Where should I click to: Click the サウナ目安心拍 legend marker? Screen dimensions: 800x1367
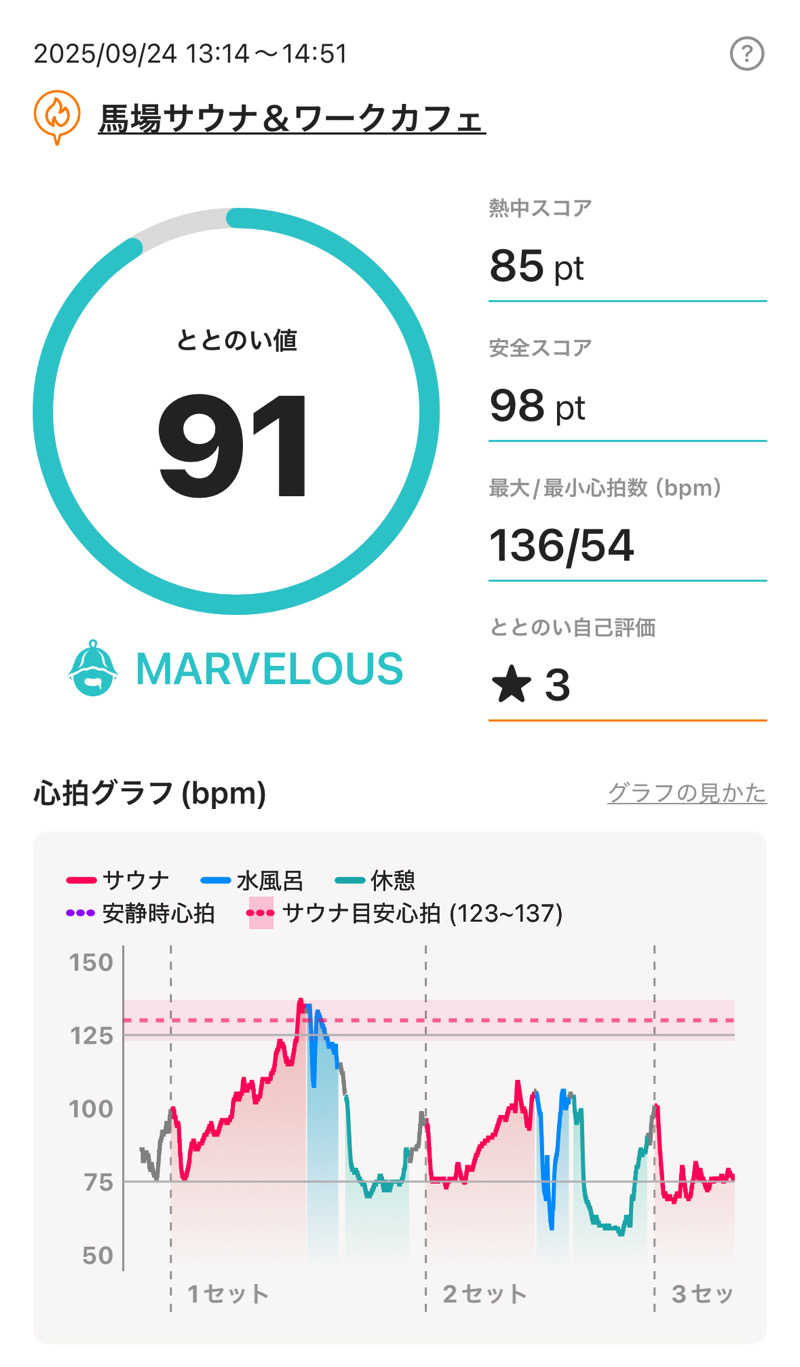click(258, 913)
